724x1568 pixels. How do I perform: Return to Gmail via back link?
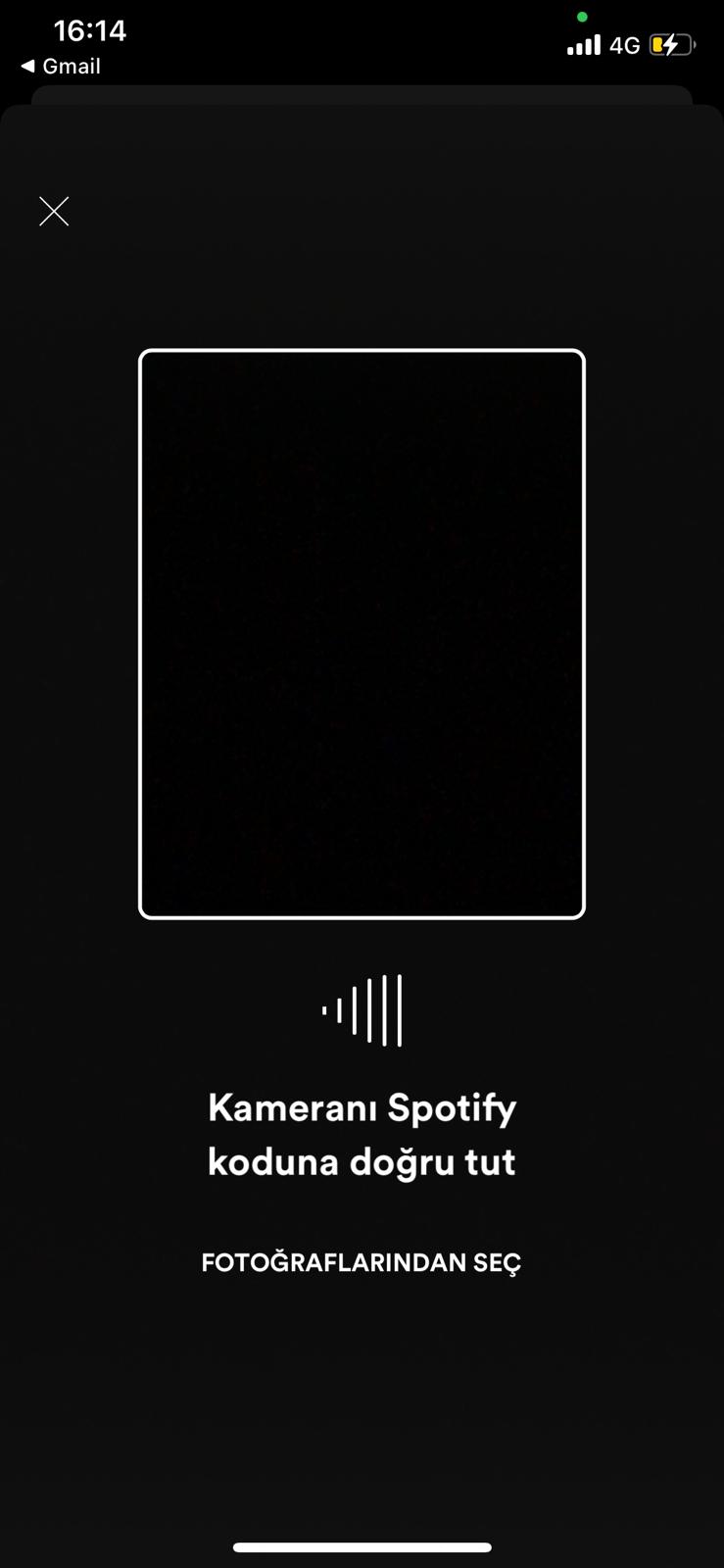point(61,66)
